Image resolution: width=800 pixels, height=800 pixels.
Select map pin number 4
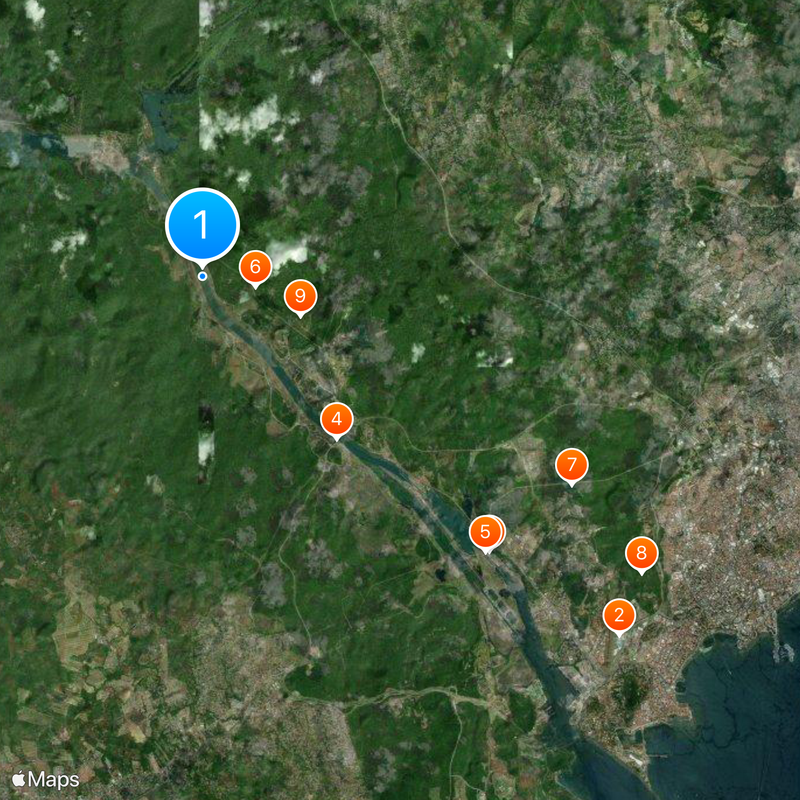coord(337,419)
